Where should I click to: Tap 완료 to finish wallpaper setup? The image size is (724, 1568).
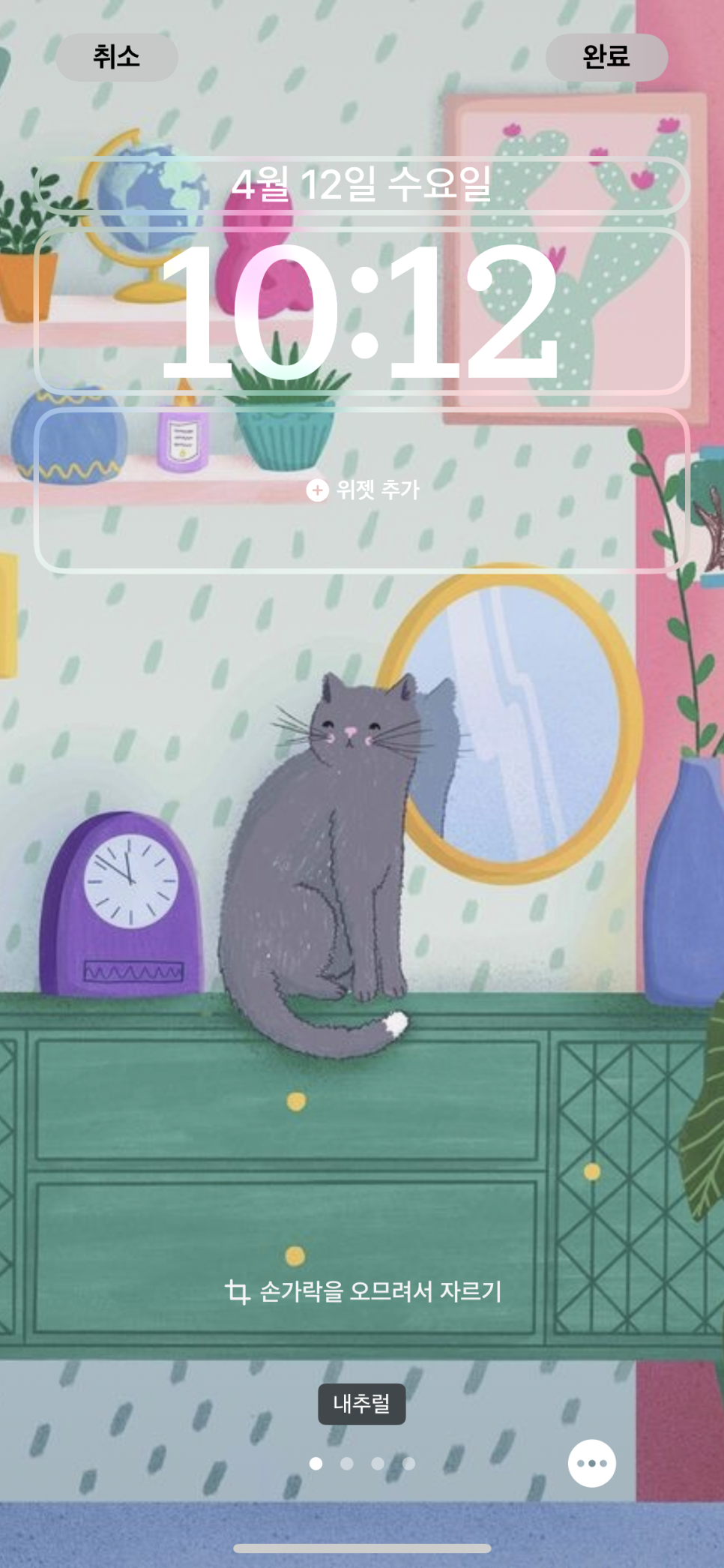[606, 57]
